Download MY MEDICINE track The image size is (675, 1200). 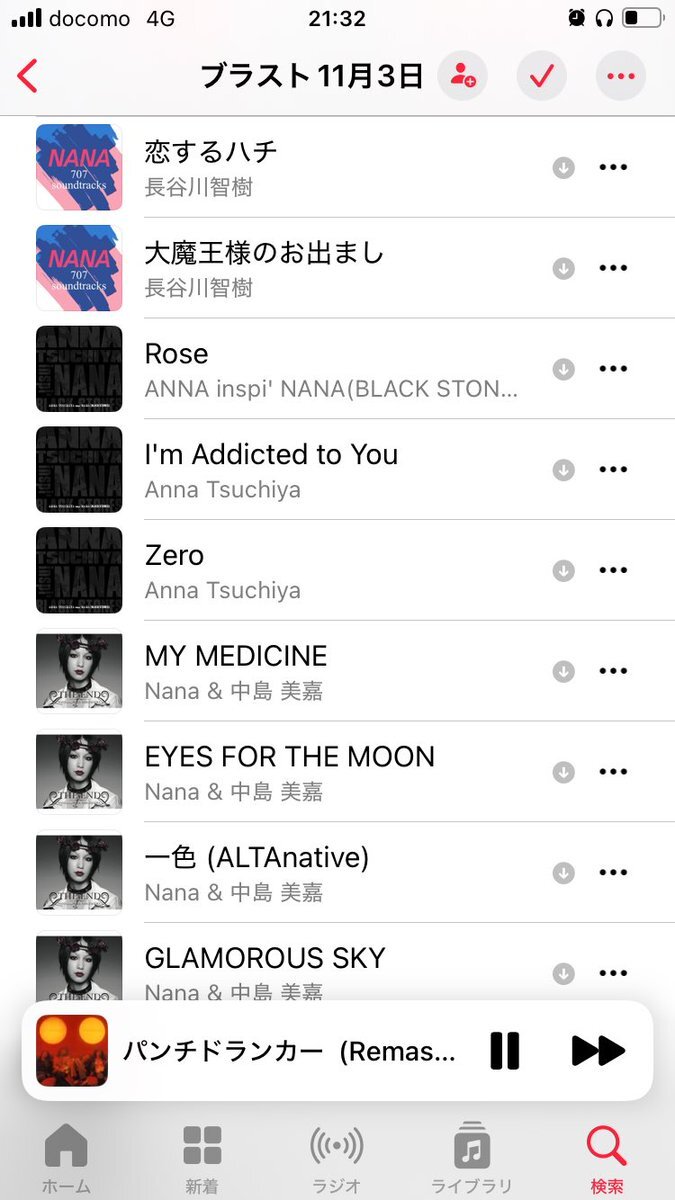point(564,671)
